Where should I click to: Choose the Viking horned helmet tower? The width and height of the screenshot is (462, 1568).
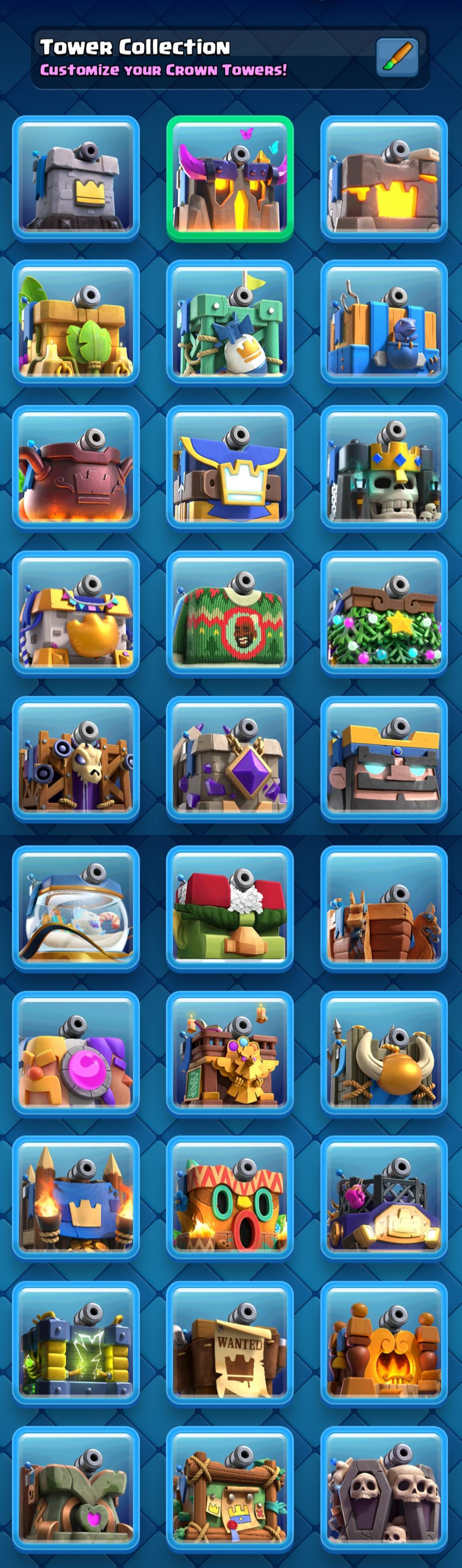[x=384, y=1054]
